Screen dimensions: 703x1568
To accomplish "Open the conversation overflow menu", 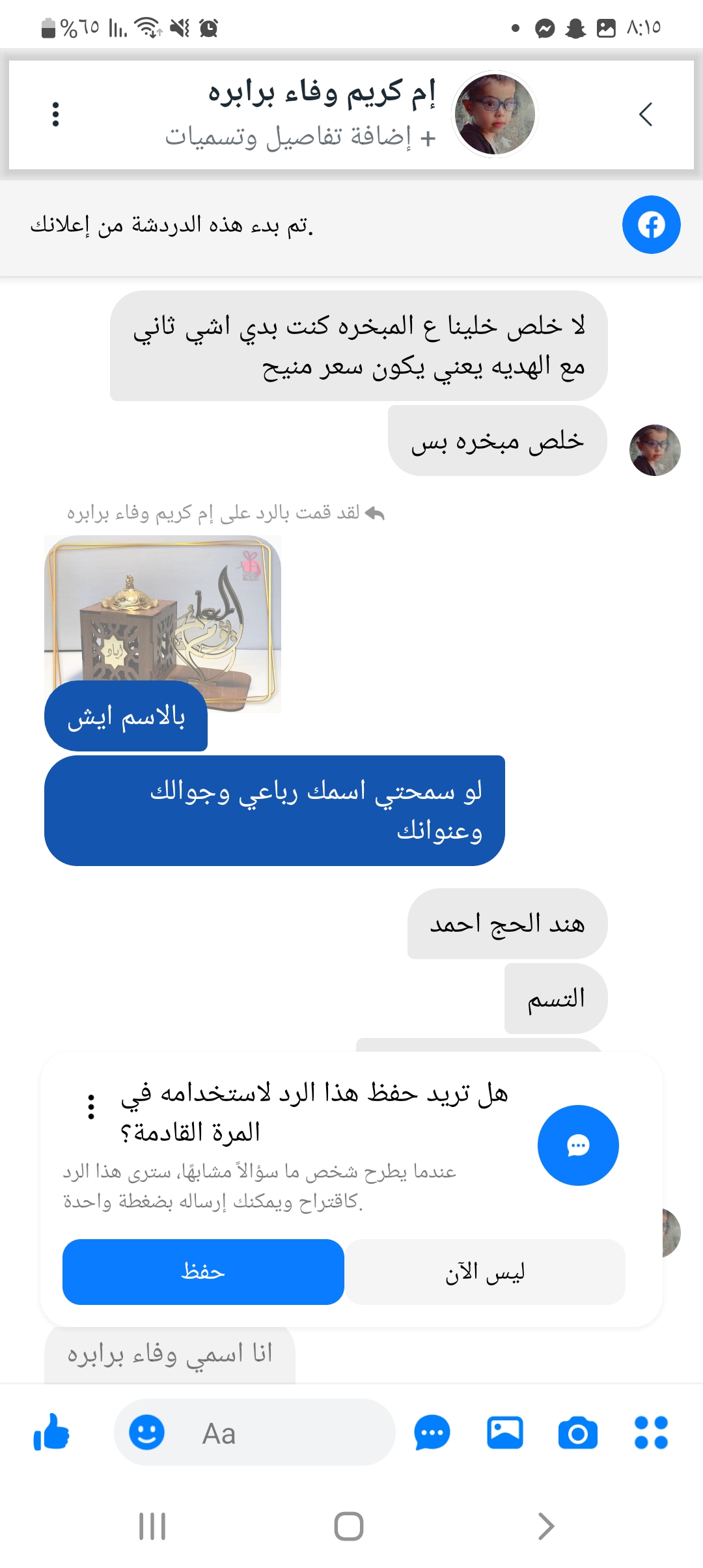I will [x=56, y=115].
